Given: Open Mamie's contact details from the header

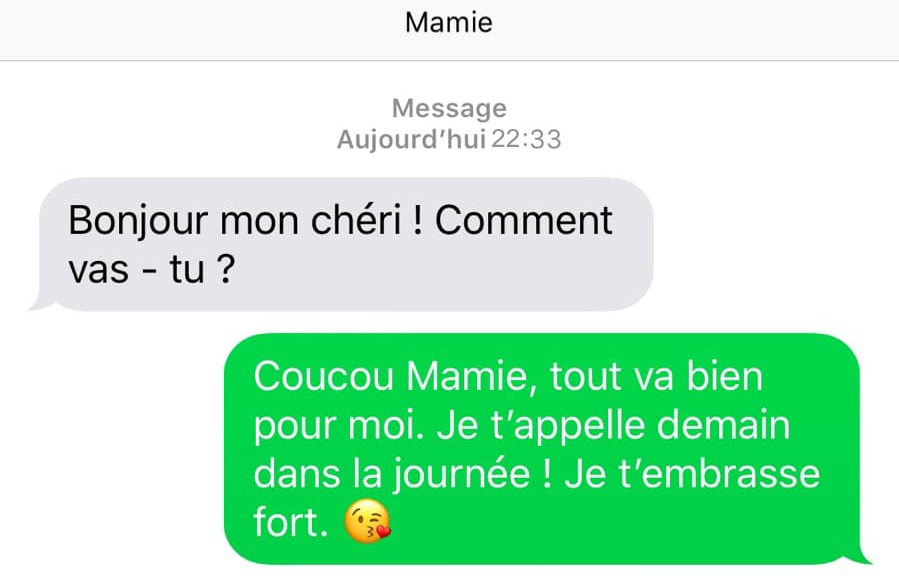Looking at the screenshot, I should click(x=449, y=23).
